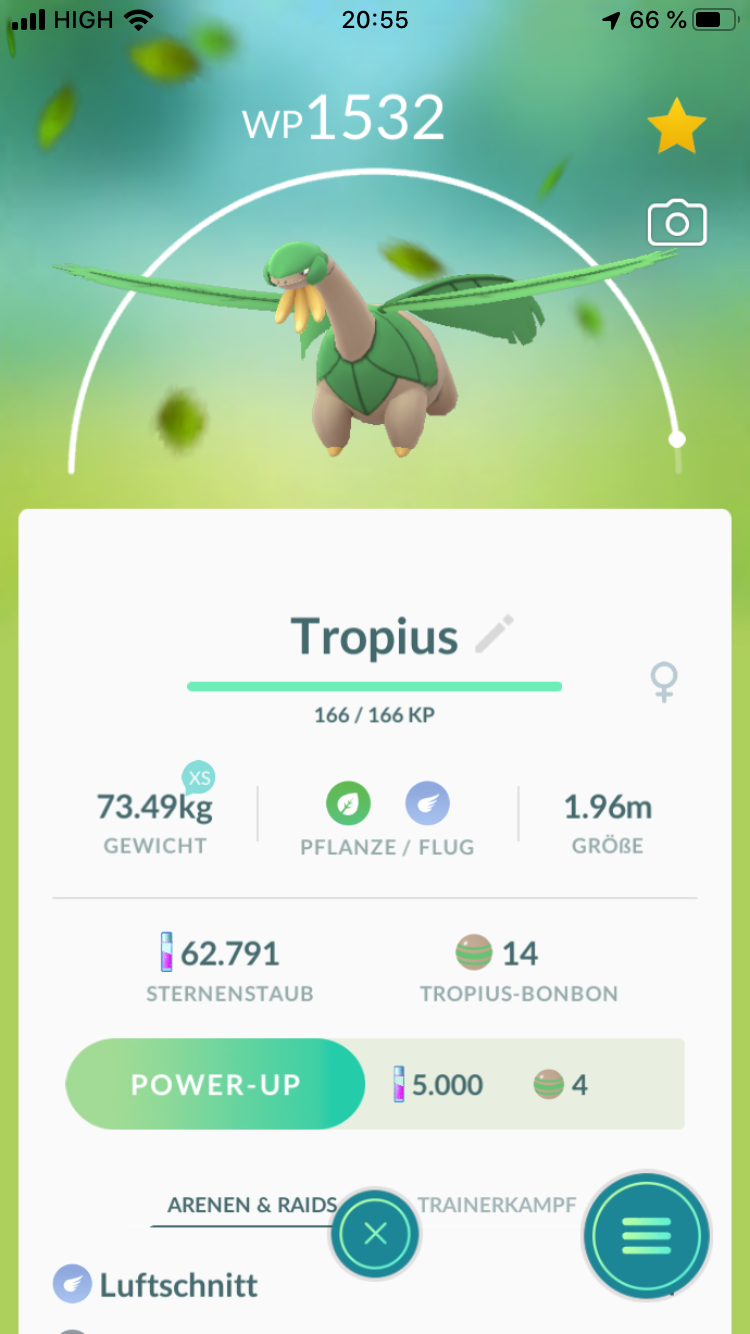Open the AR camera for Tropius
The width and height of the screenshot is (750, 1334).
677,223
